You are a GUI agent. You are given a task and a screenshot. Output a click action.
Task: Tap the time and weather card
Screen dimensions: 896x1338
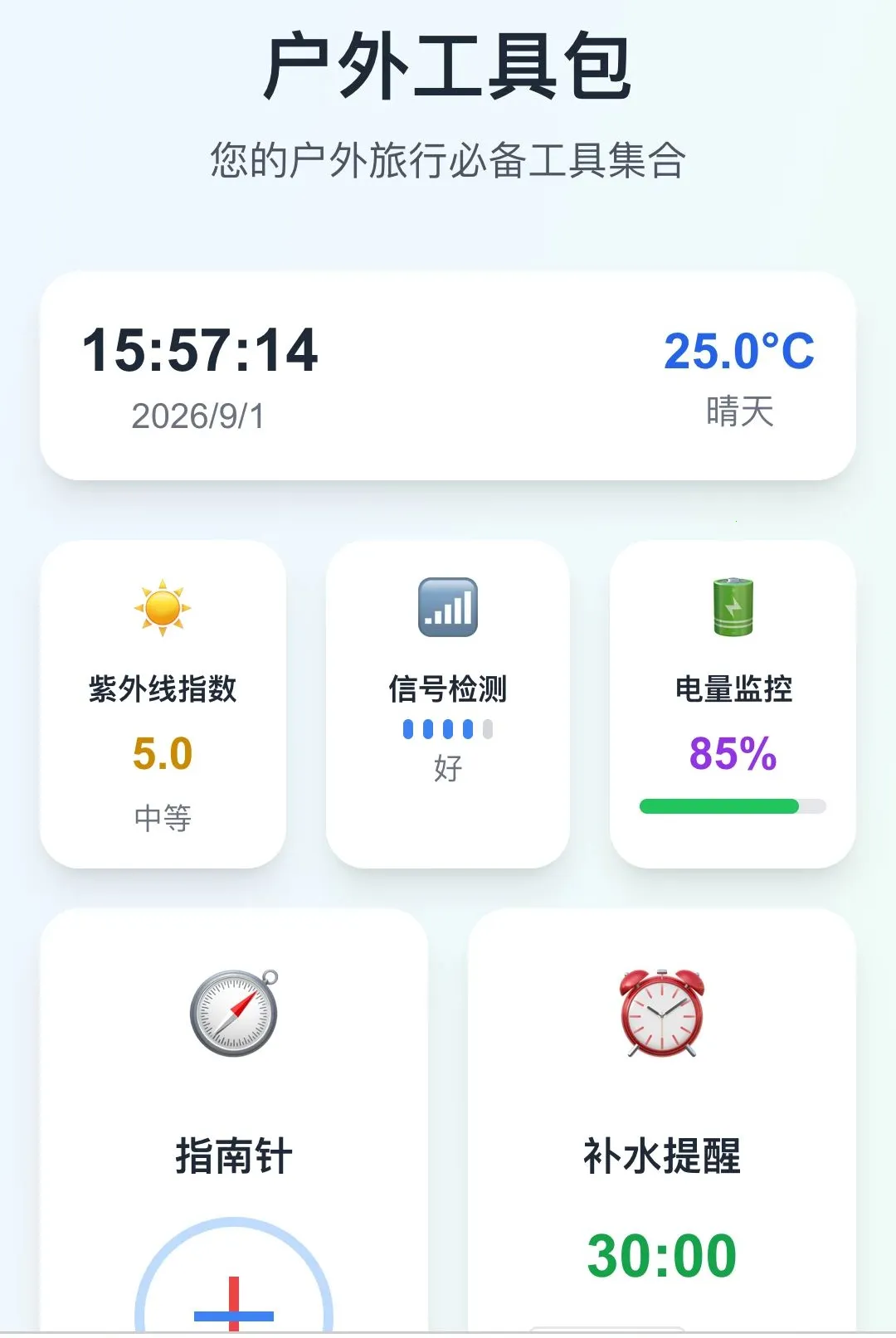(x=448, y=376)
